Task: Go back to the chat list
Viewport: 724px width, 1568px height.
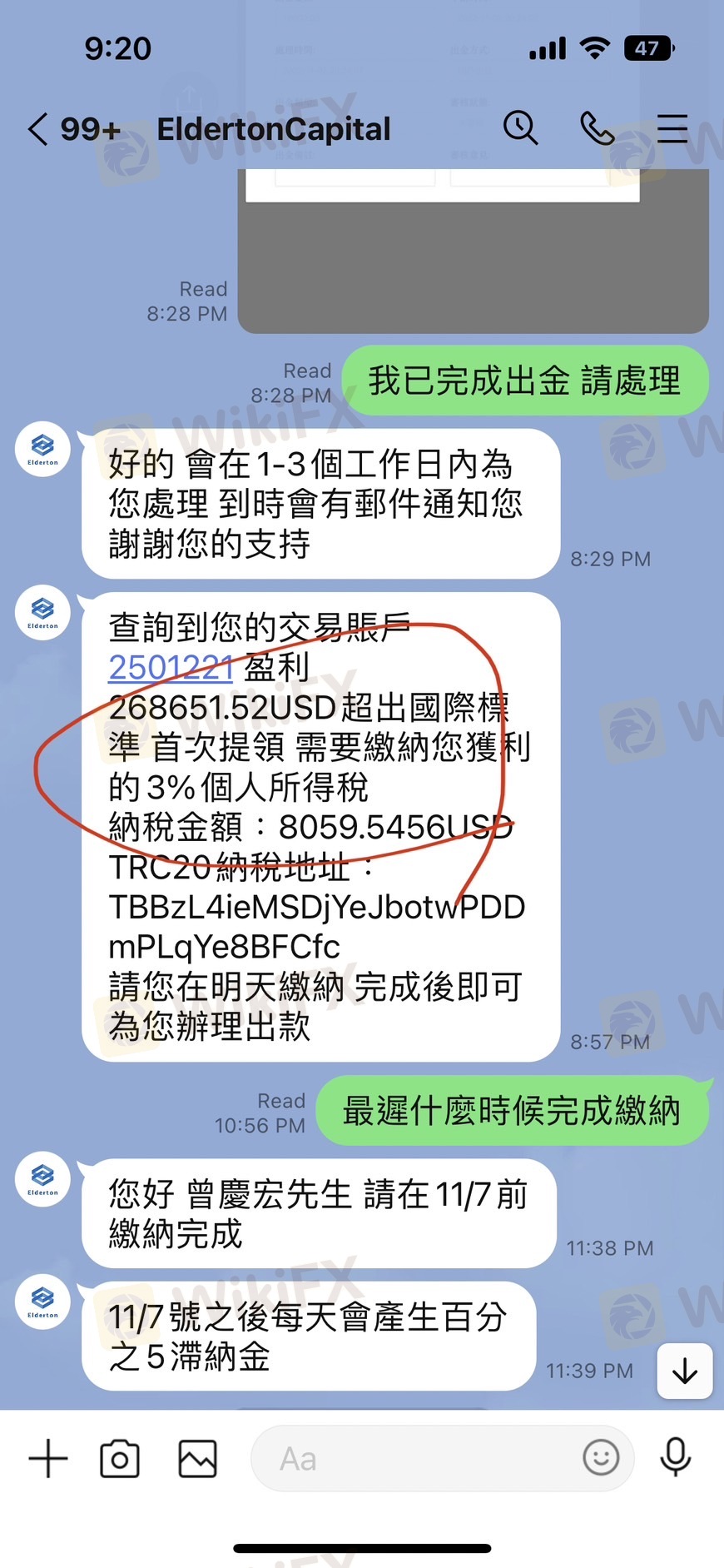Action: (38, 130)
